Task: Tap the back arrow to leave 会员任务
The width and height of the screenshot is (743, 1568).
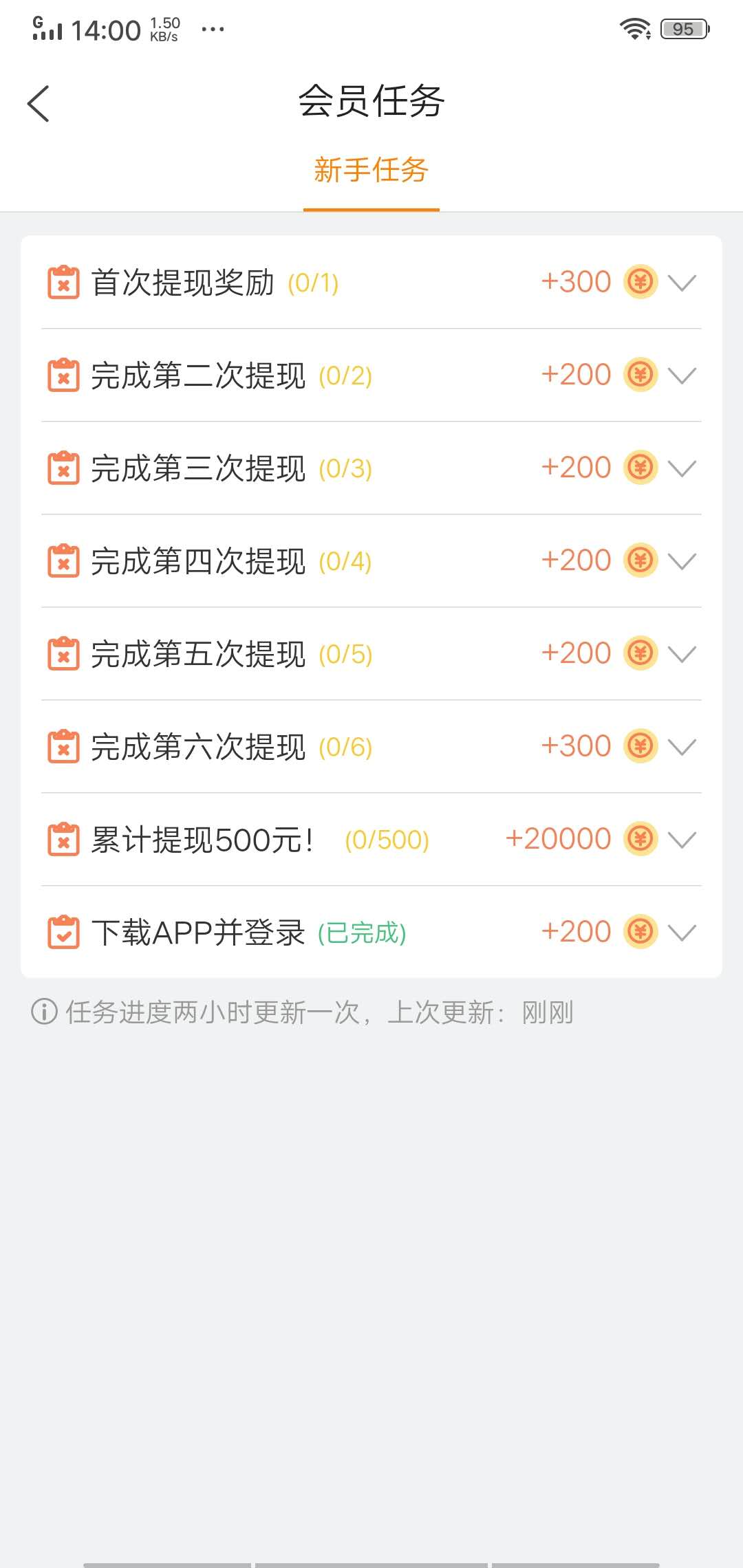Action: 38,103
